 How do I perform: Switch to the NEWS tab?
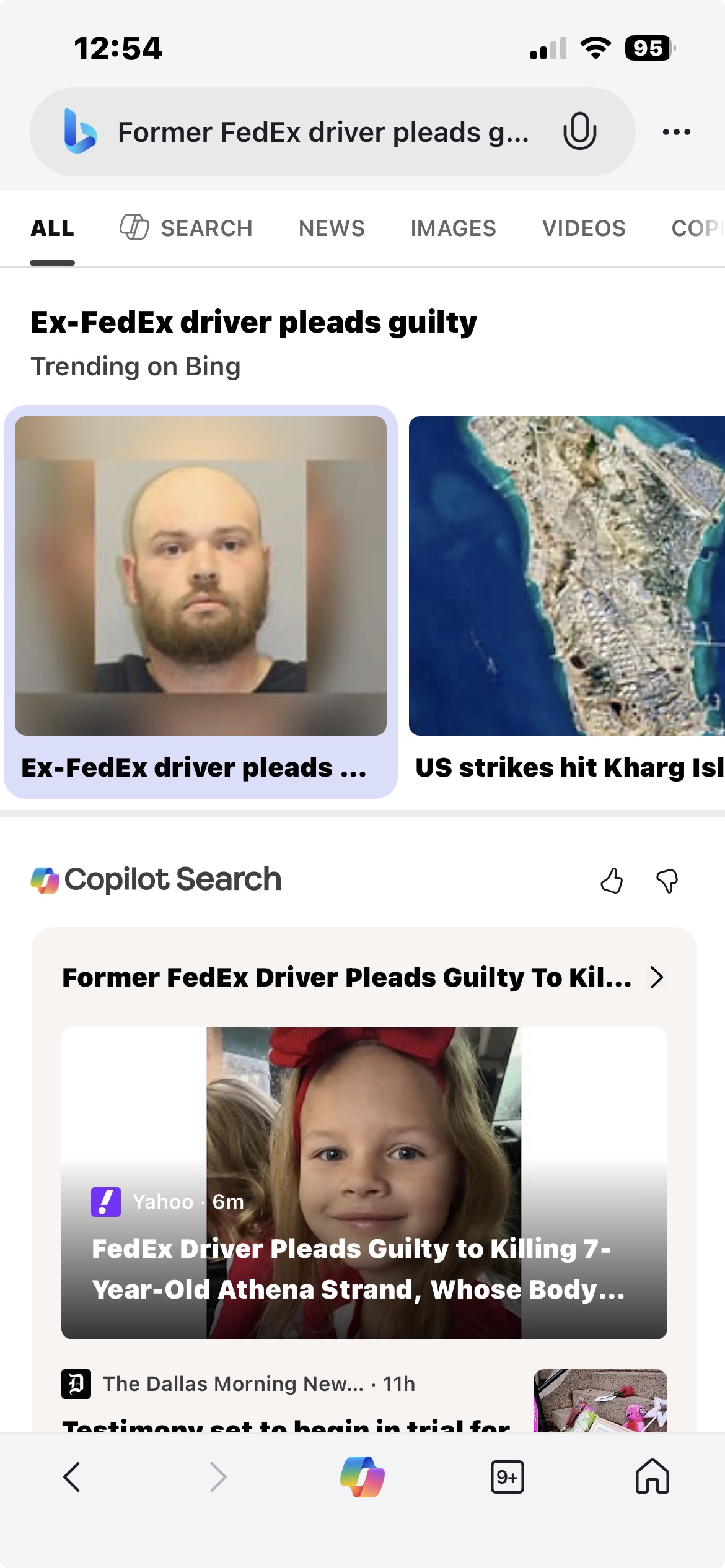pos(332,229)
